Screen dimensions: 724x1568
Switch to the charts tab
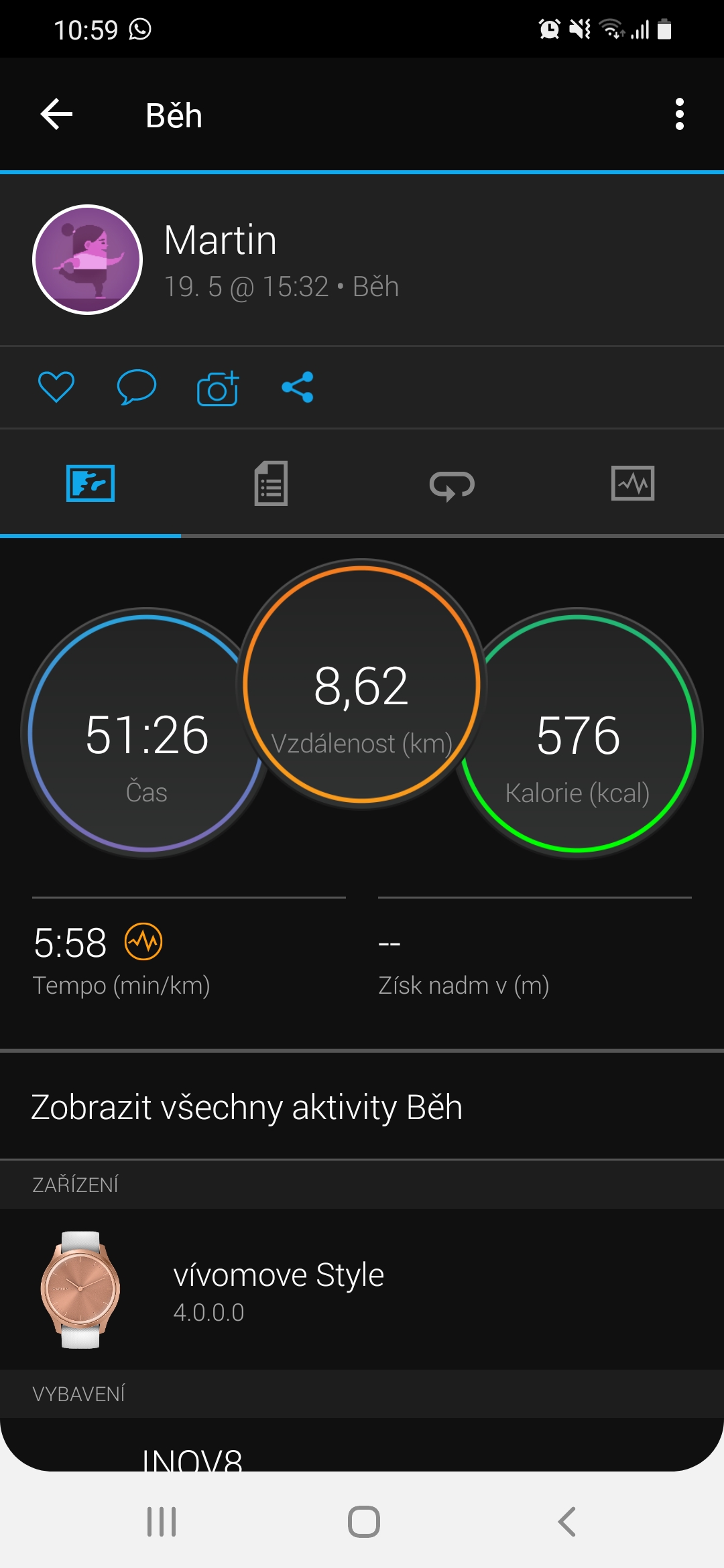point(633,483)
